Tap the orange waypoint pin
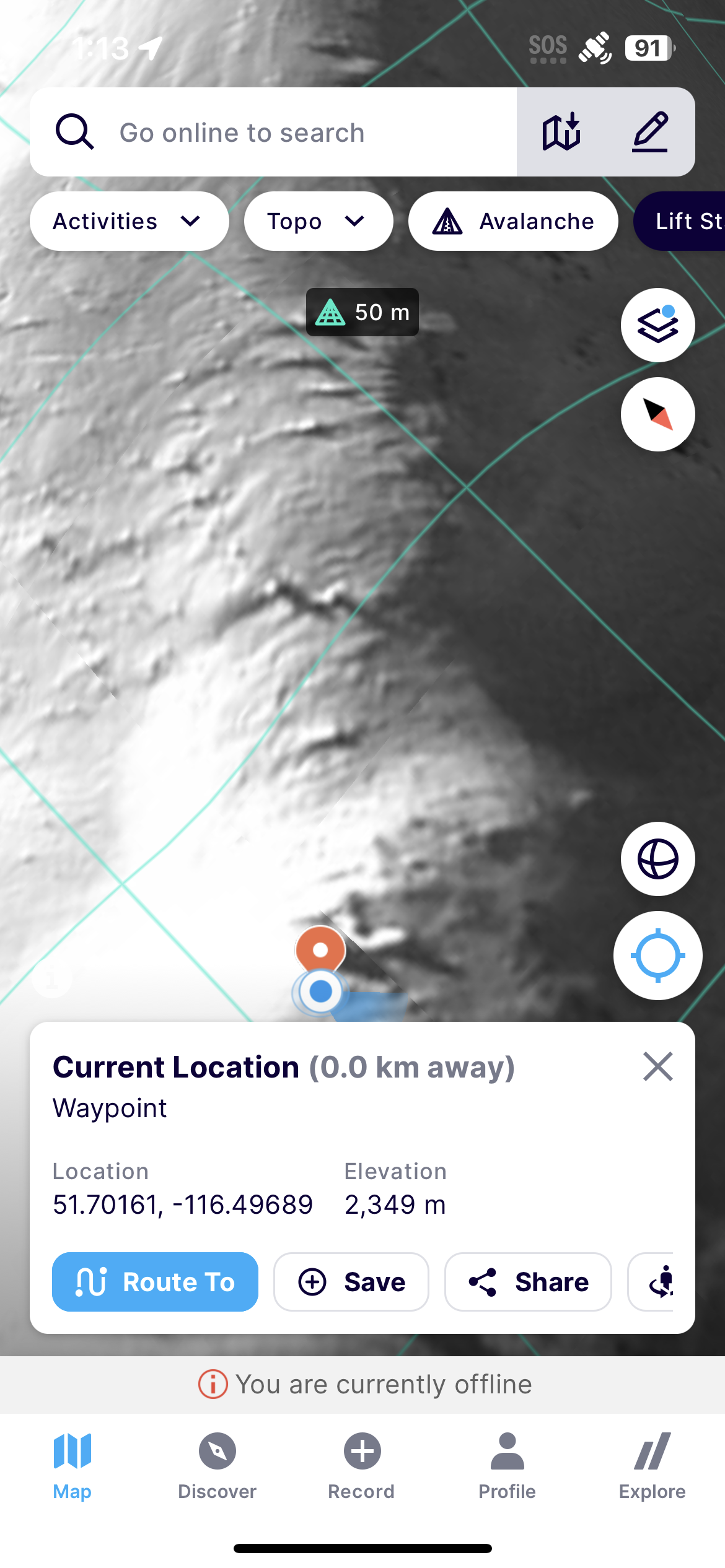This screenshot has width=725, height=1568. (320, 949)
